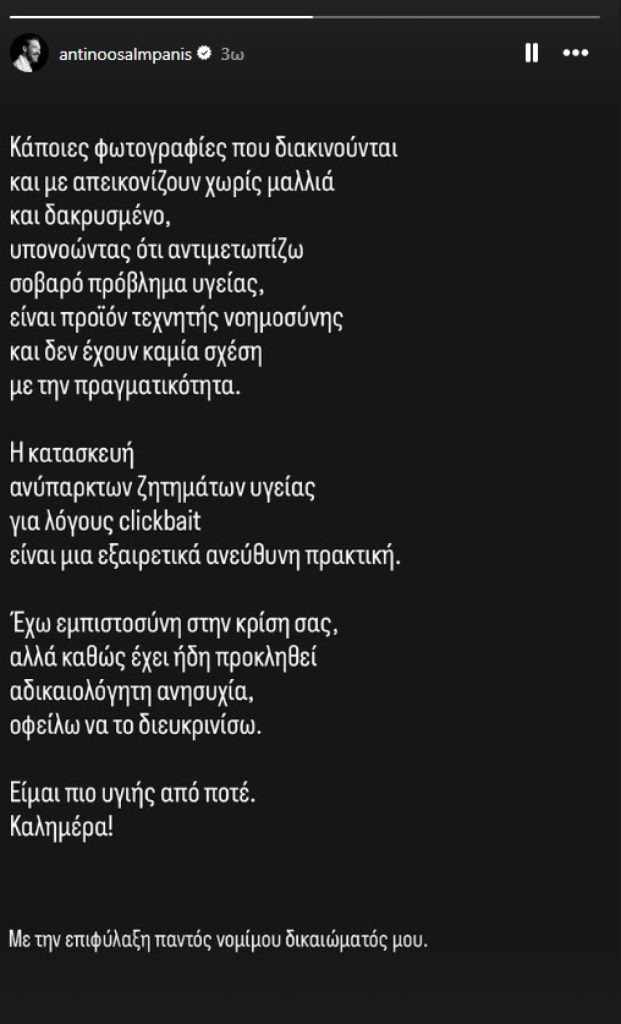This screenshot has height=1024, width=621.
Task: Pause the story playback
Action: point(532,53)
